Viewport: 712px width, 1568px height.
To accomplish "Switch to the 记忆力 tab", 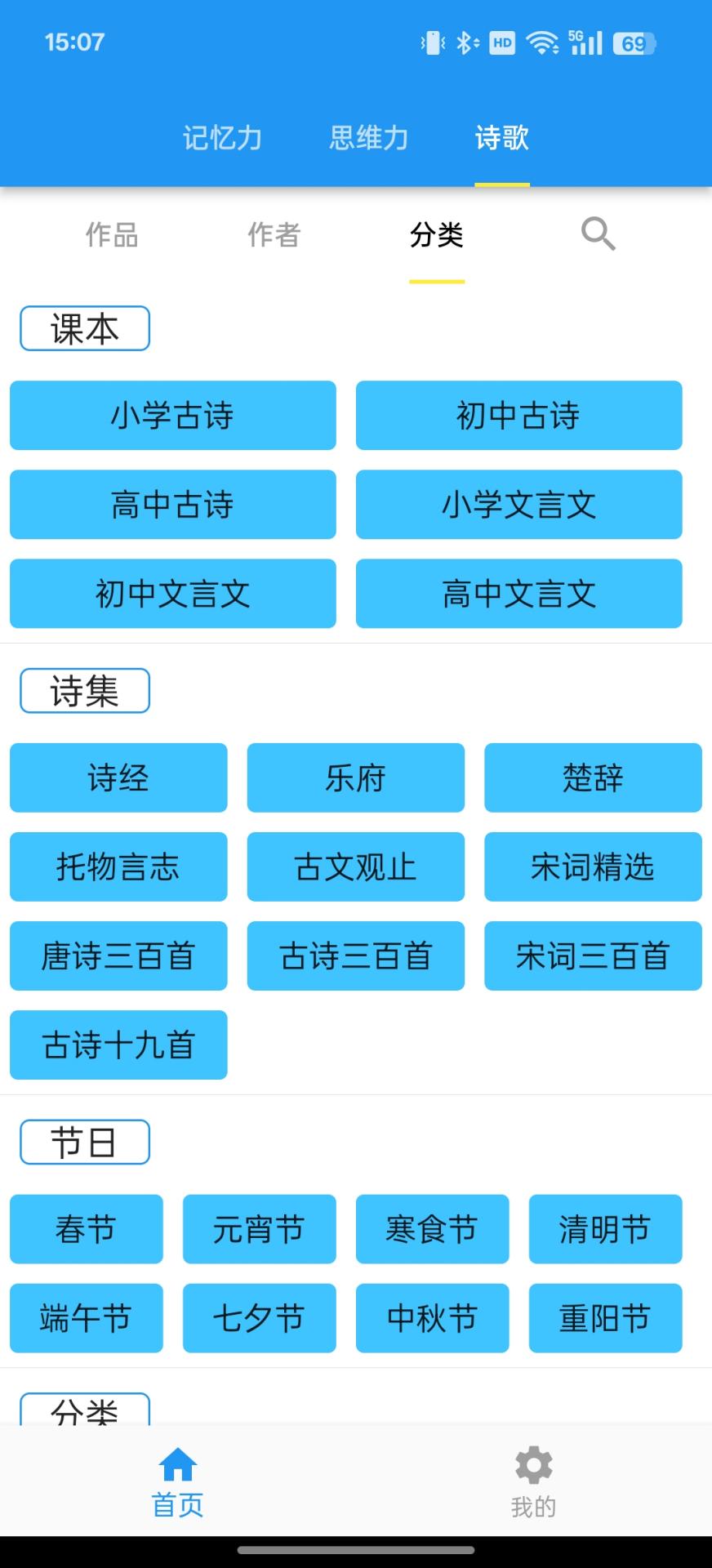I will [223, 139].
